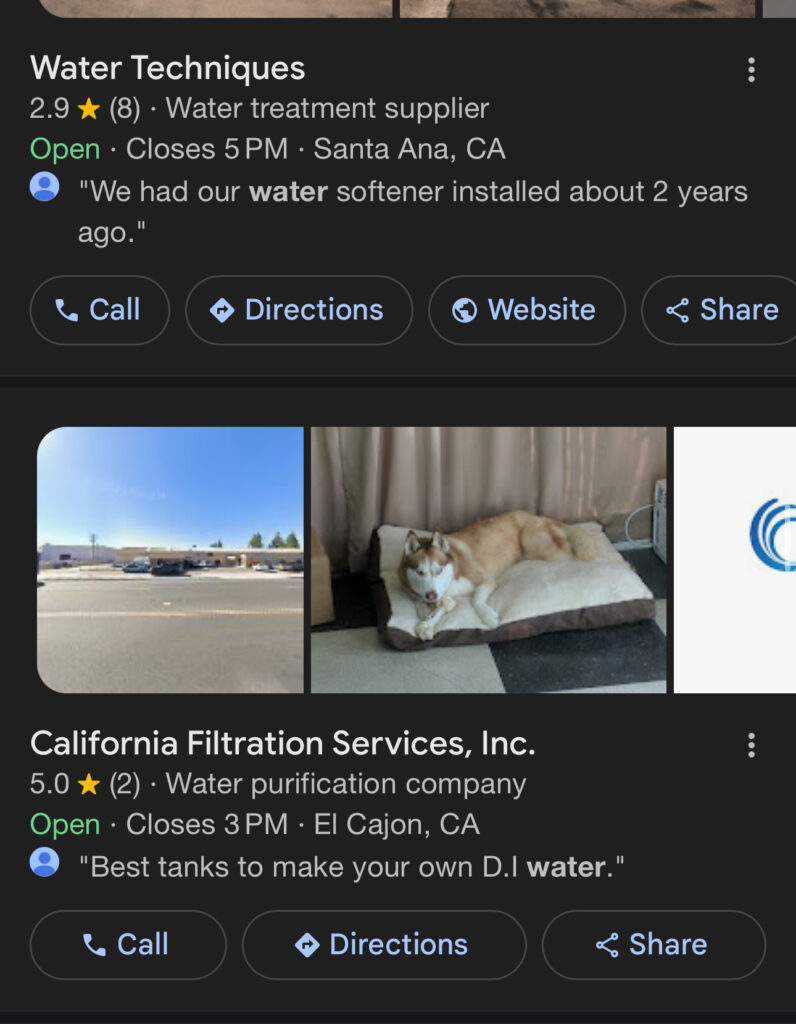Visit the Water Techniques website
This screenshot has height=1024, width=796.
click(x=526, y=310)
